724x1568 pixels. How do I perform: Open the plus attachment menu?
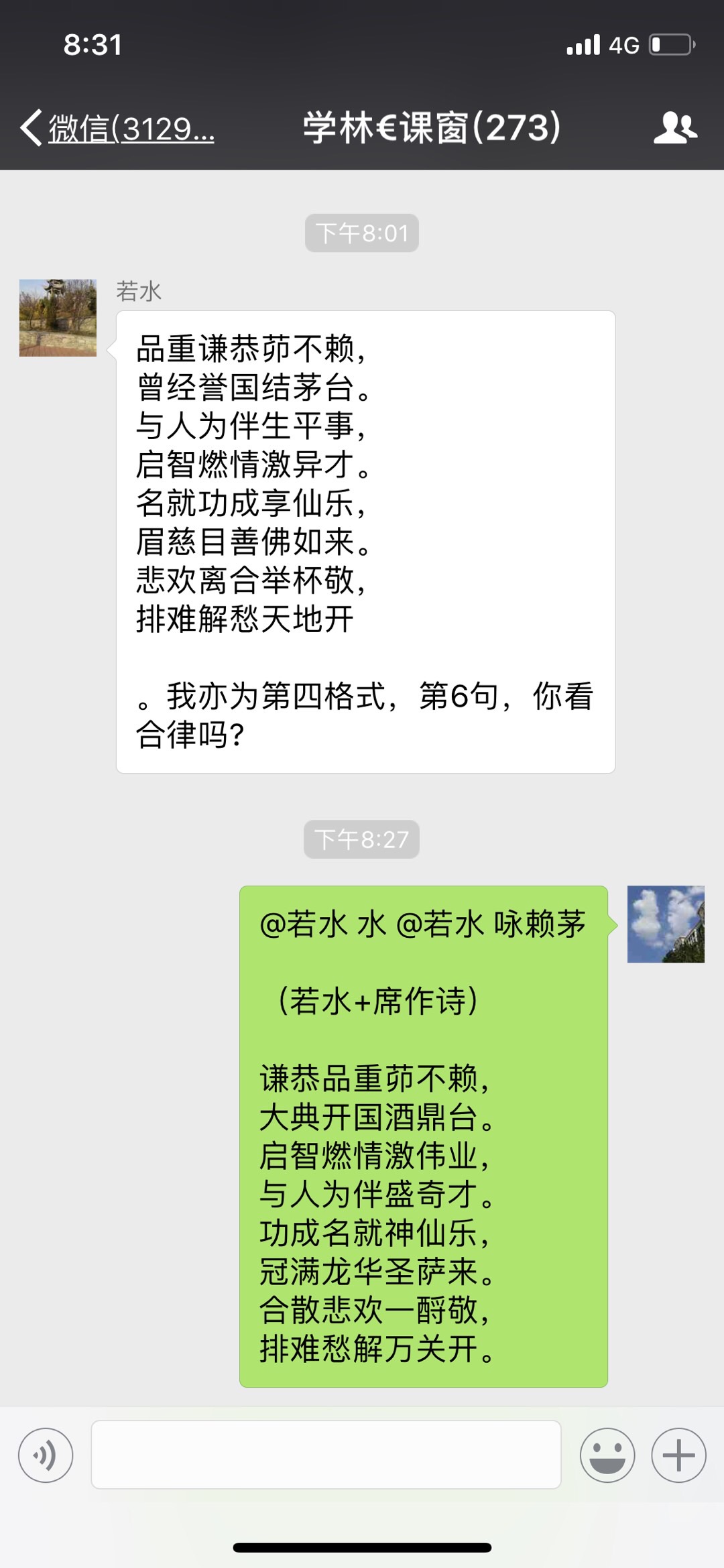pos(678,1455)
